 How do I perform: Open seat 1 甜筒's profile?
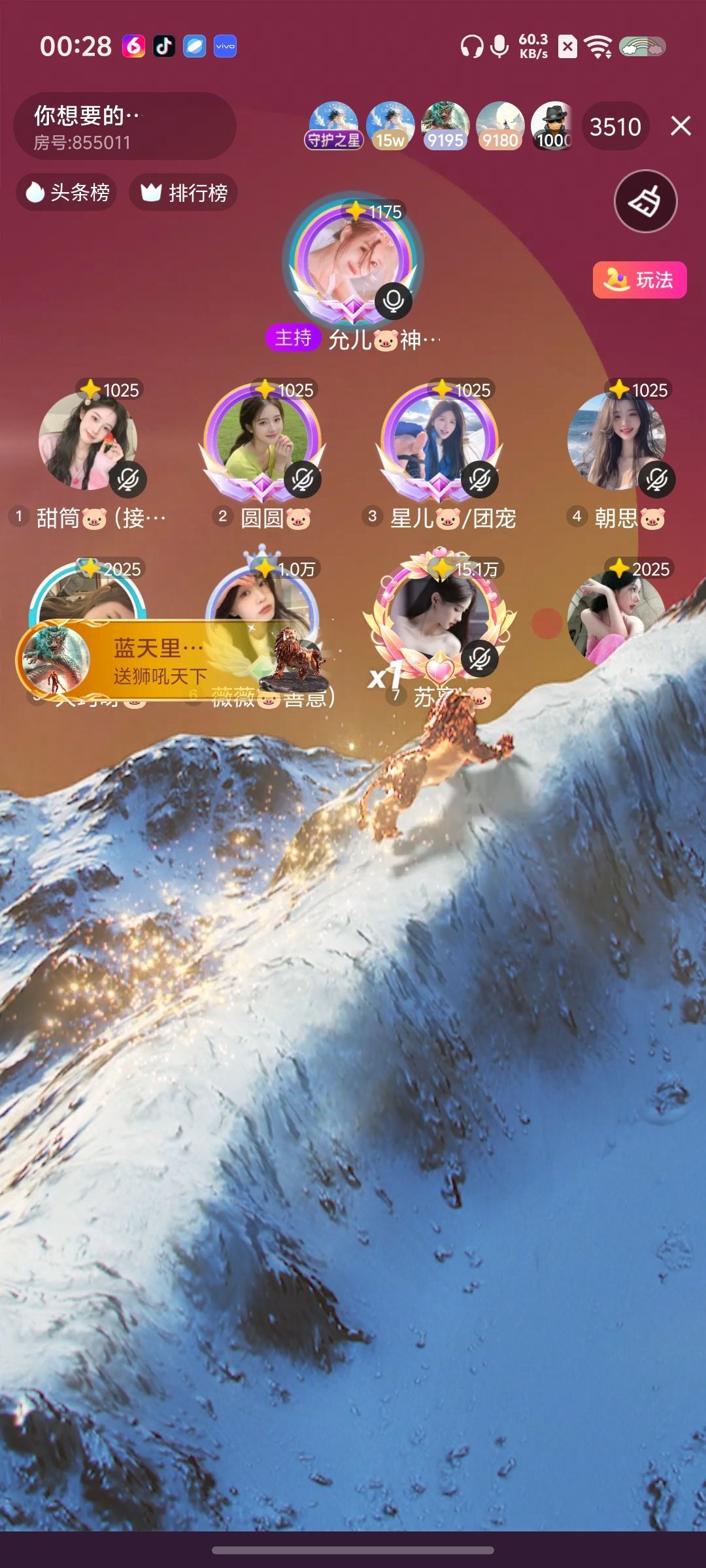pos(88,442)
